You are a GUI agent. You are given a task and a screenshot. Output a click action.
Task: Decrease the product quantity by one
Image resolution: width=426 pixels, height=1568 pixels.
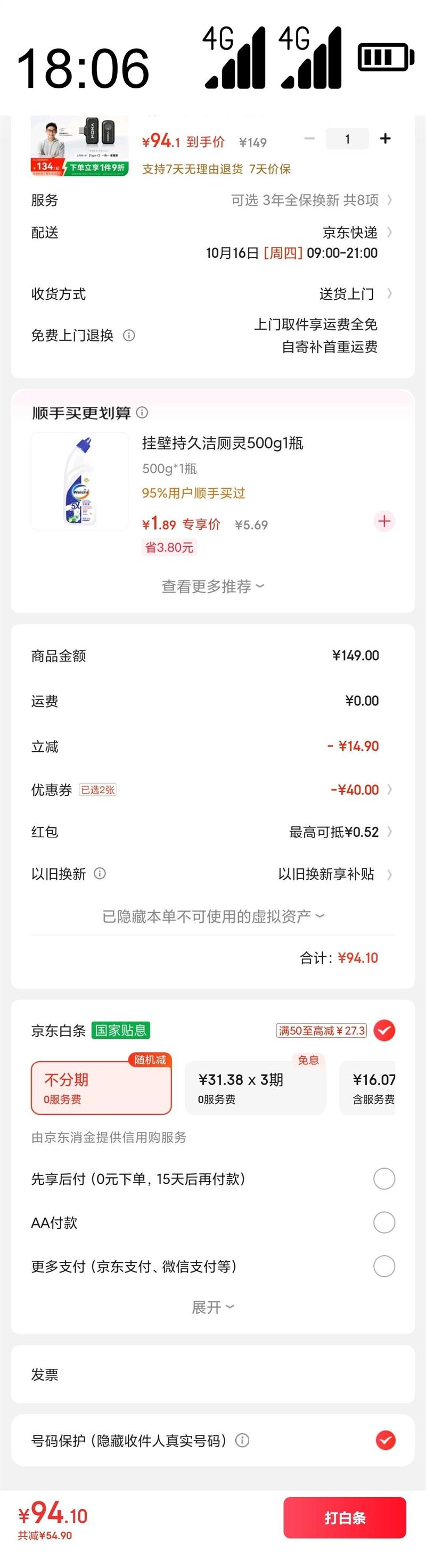coord(310,139)
